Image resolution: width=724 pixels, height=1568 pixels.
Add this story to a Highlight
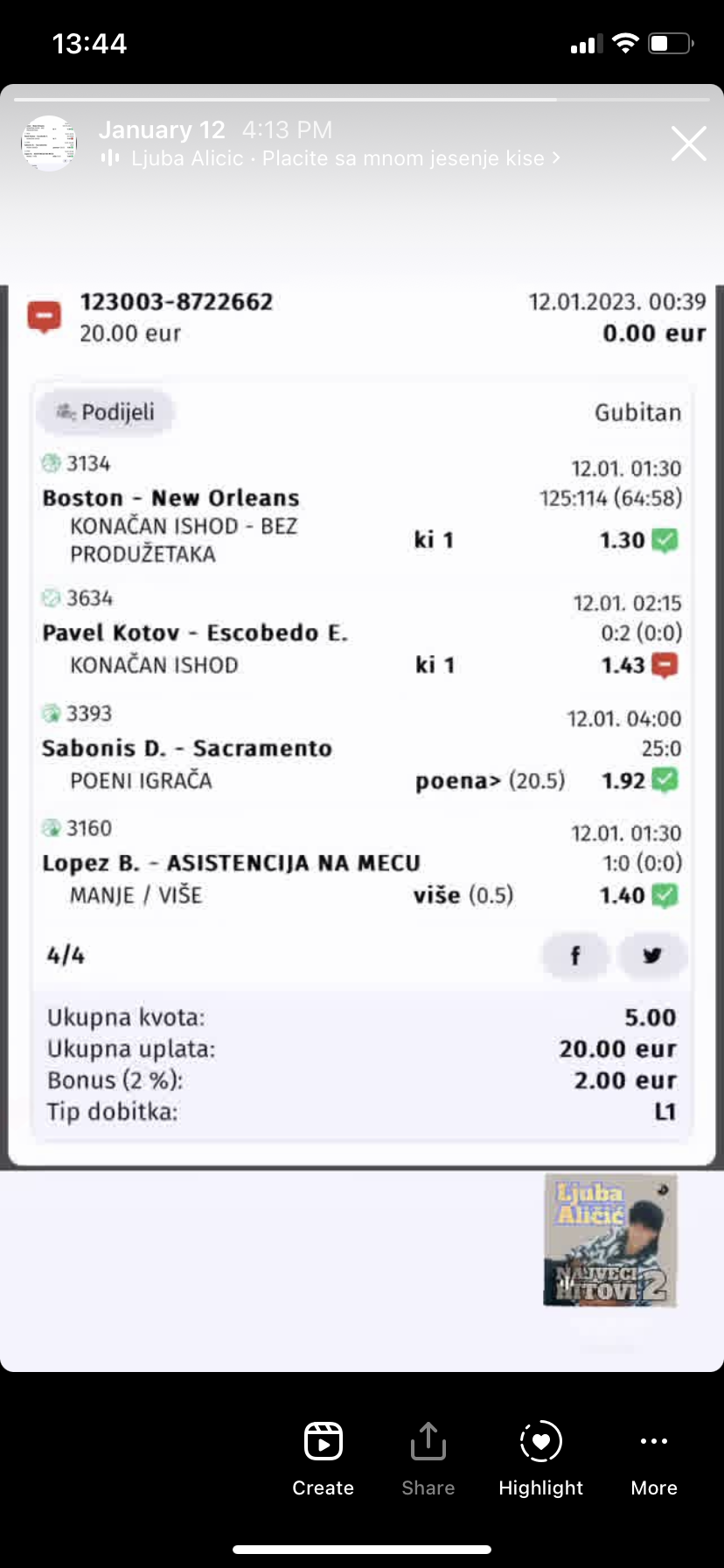[x=540, y=1459]
